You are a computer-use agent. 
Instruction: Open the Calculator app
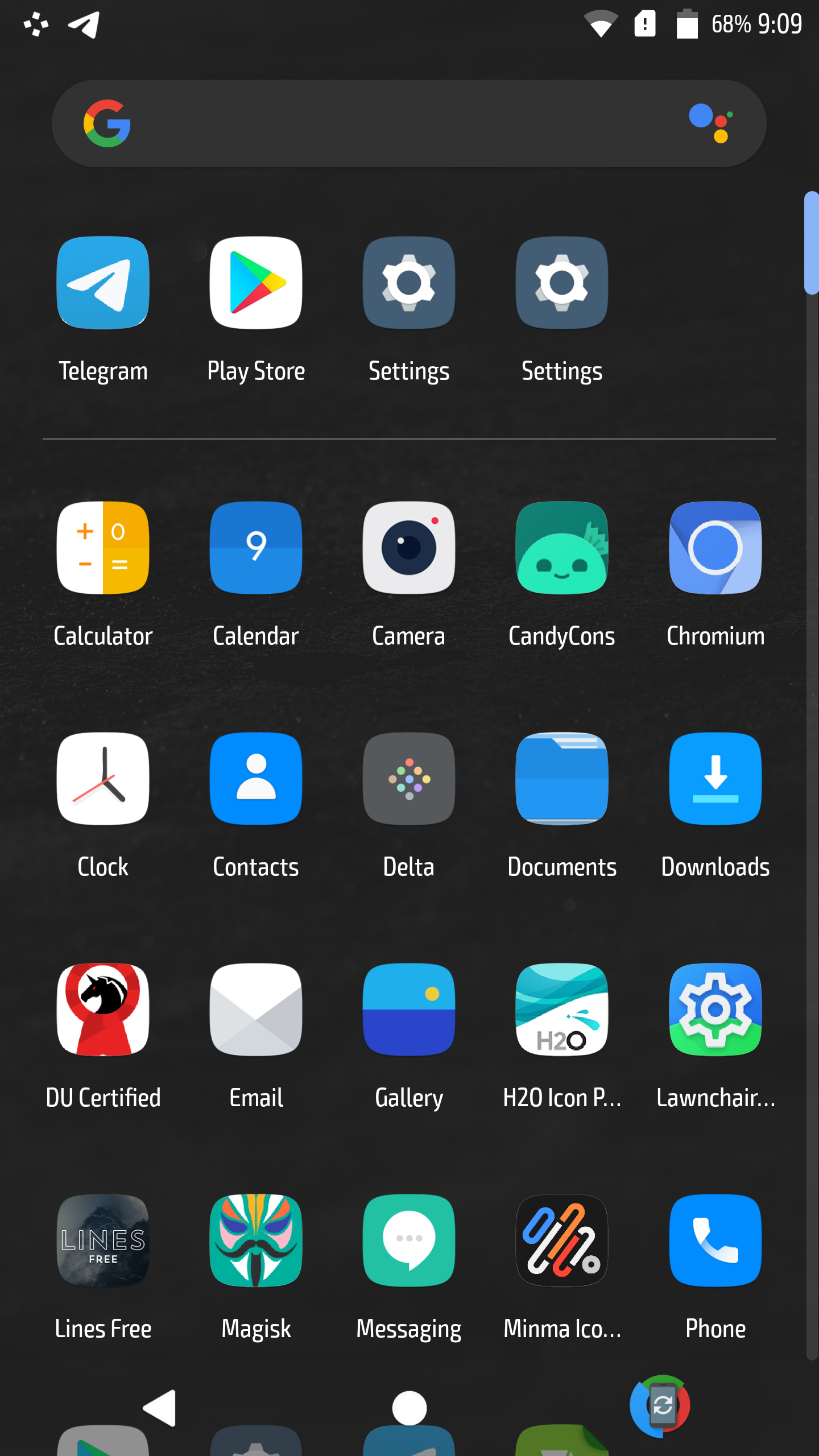[x=103, y=548]
